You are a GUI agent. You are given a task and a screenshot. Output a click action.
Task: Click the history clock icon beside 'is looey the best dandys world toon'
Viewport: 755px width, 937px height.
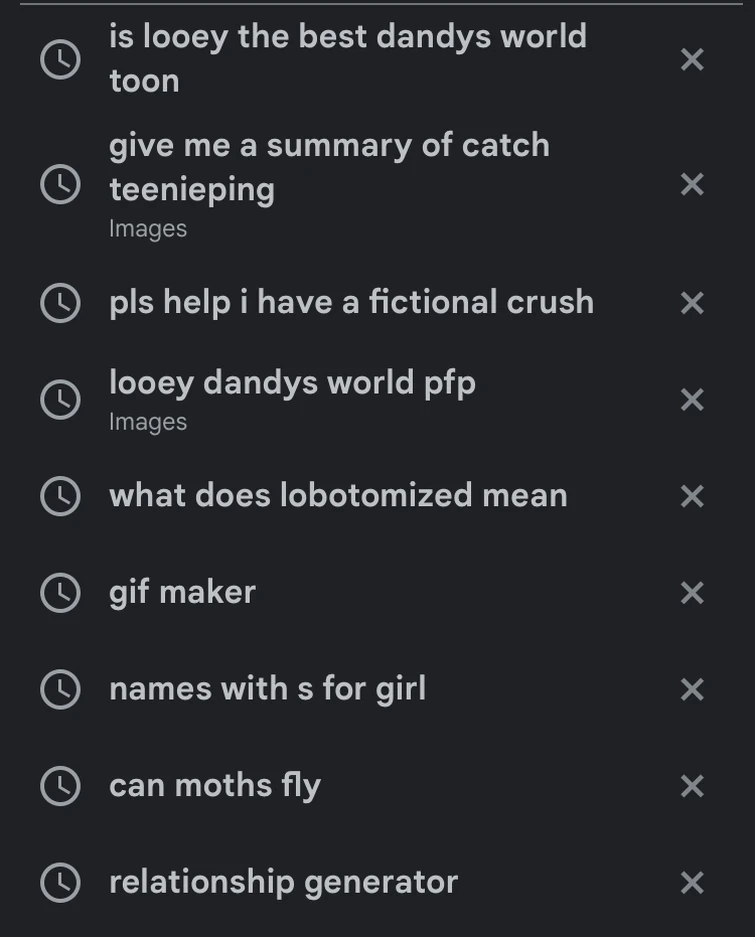(x=60, y=58)
